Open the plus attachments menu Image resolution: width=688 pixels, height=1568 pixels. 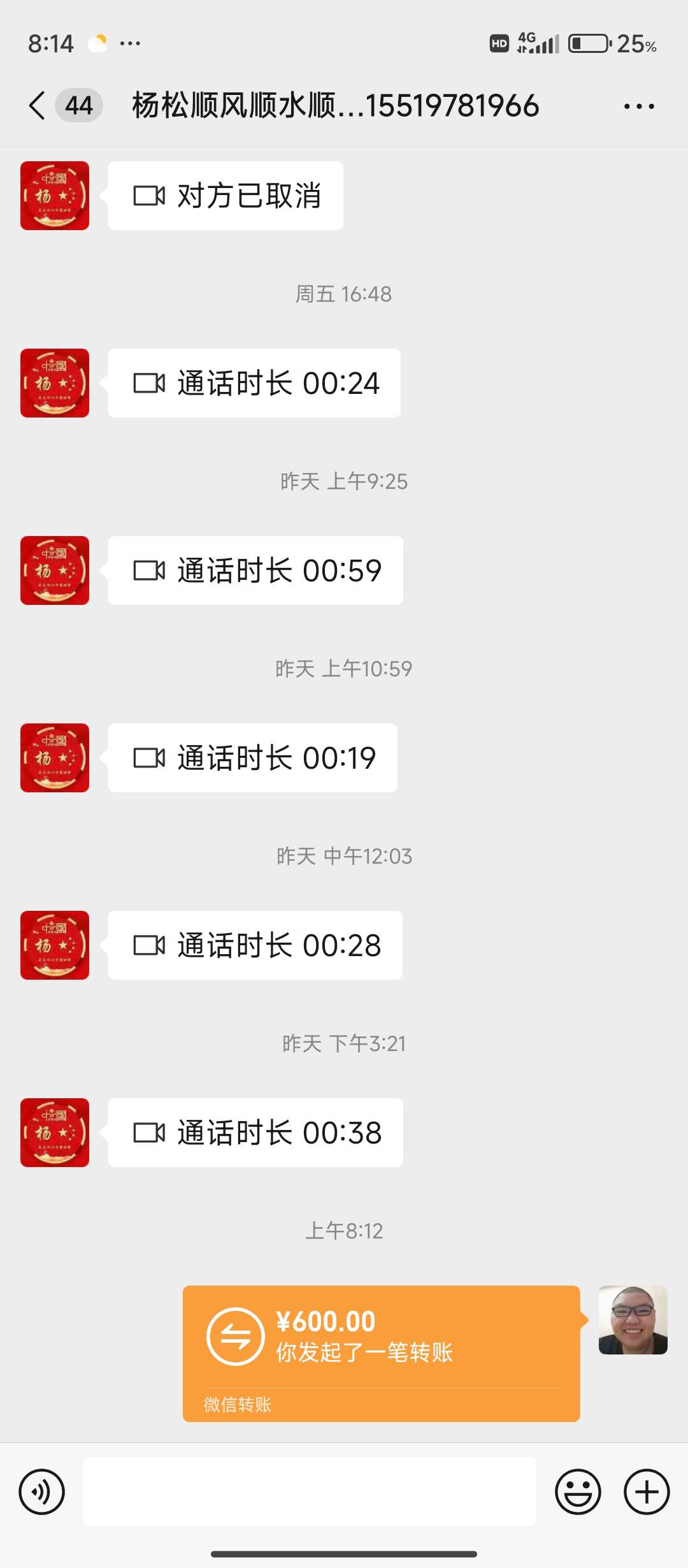click(x=647, y=1492)
